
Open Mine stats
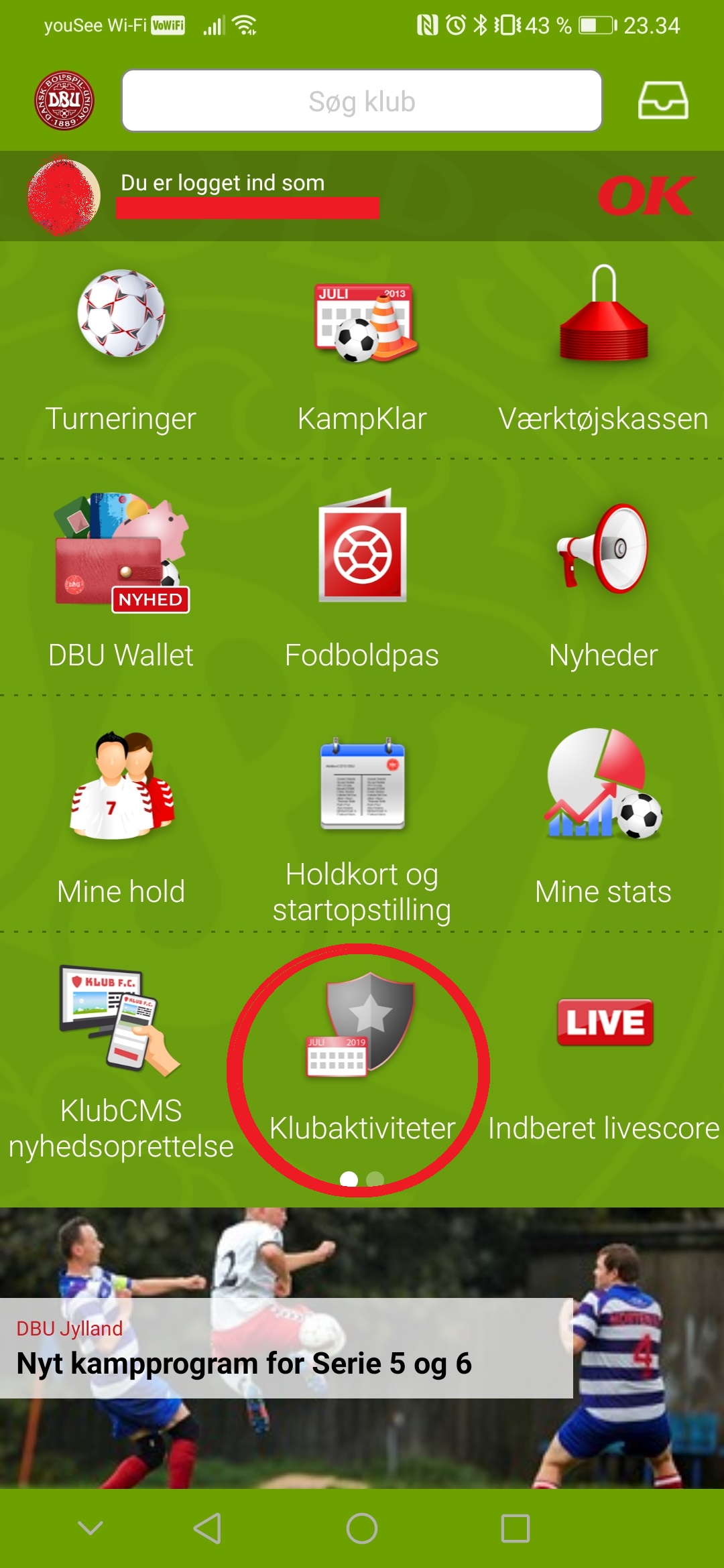603,818
